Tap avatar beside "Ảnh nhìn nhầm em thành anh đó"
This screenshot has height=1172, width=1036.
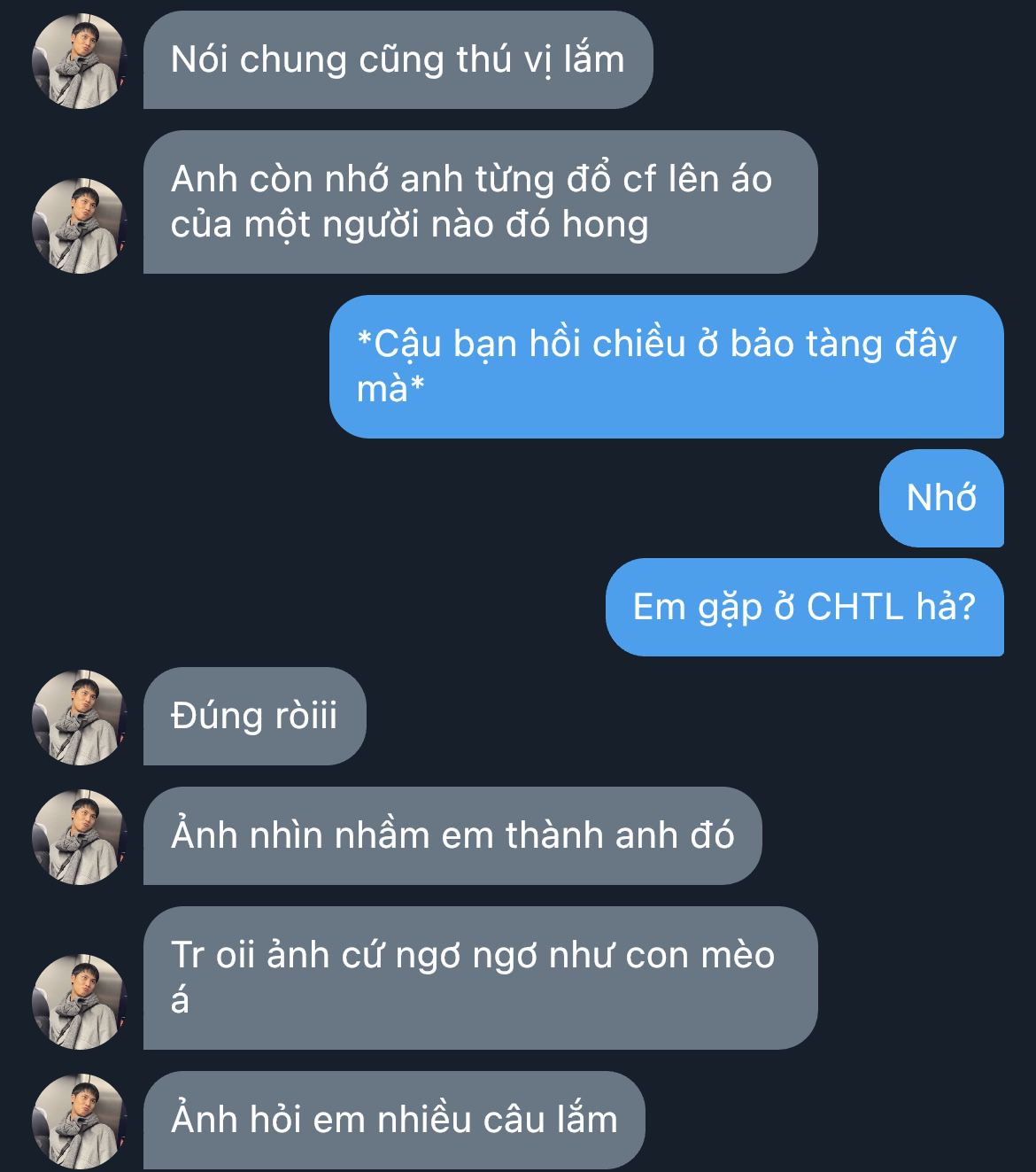(79, 836)
